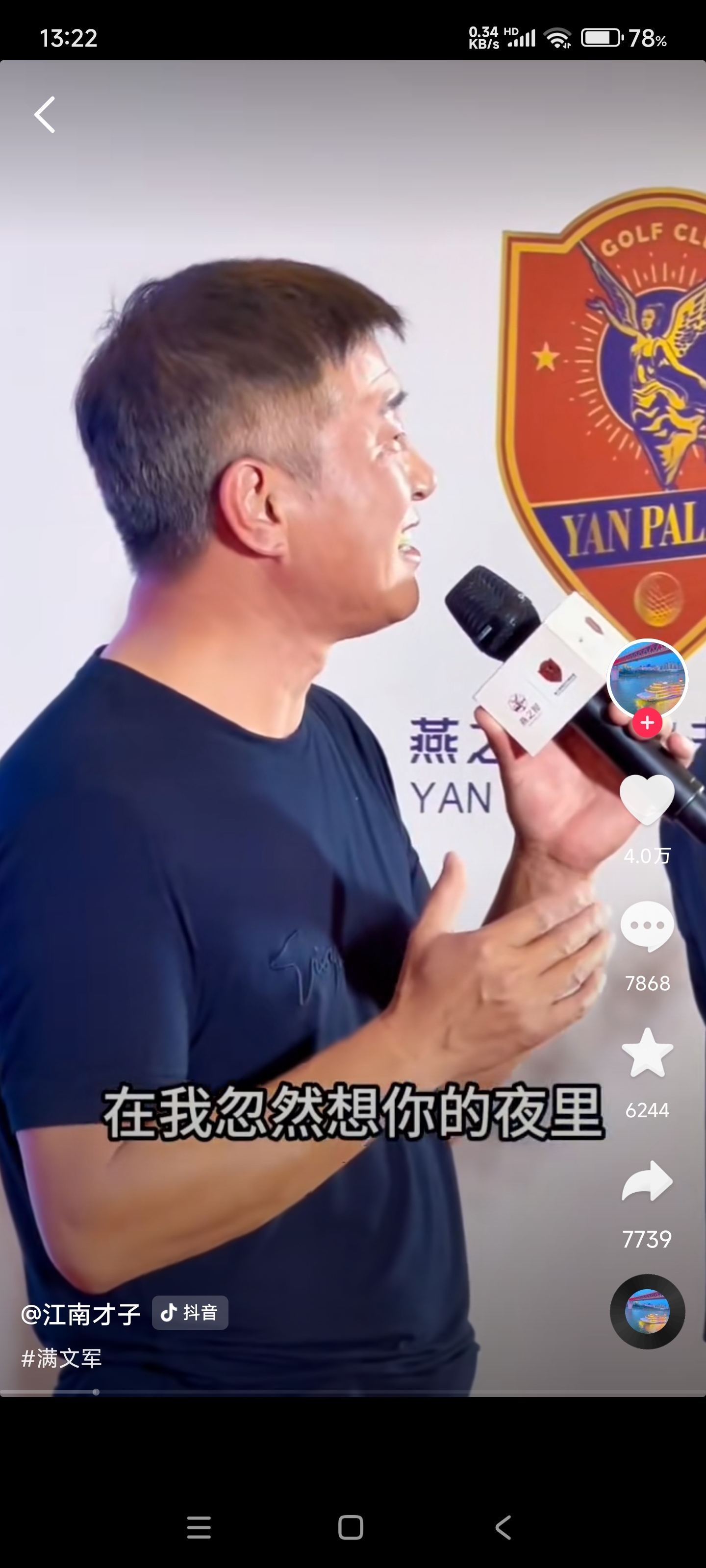Follow the author with the red plus
Screen dimensions: 706x1568
[647, 723]
